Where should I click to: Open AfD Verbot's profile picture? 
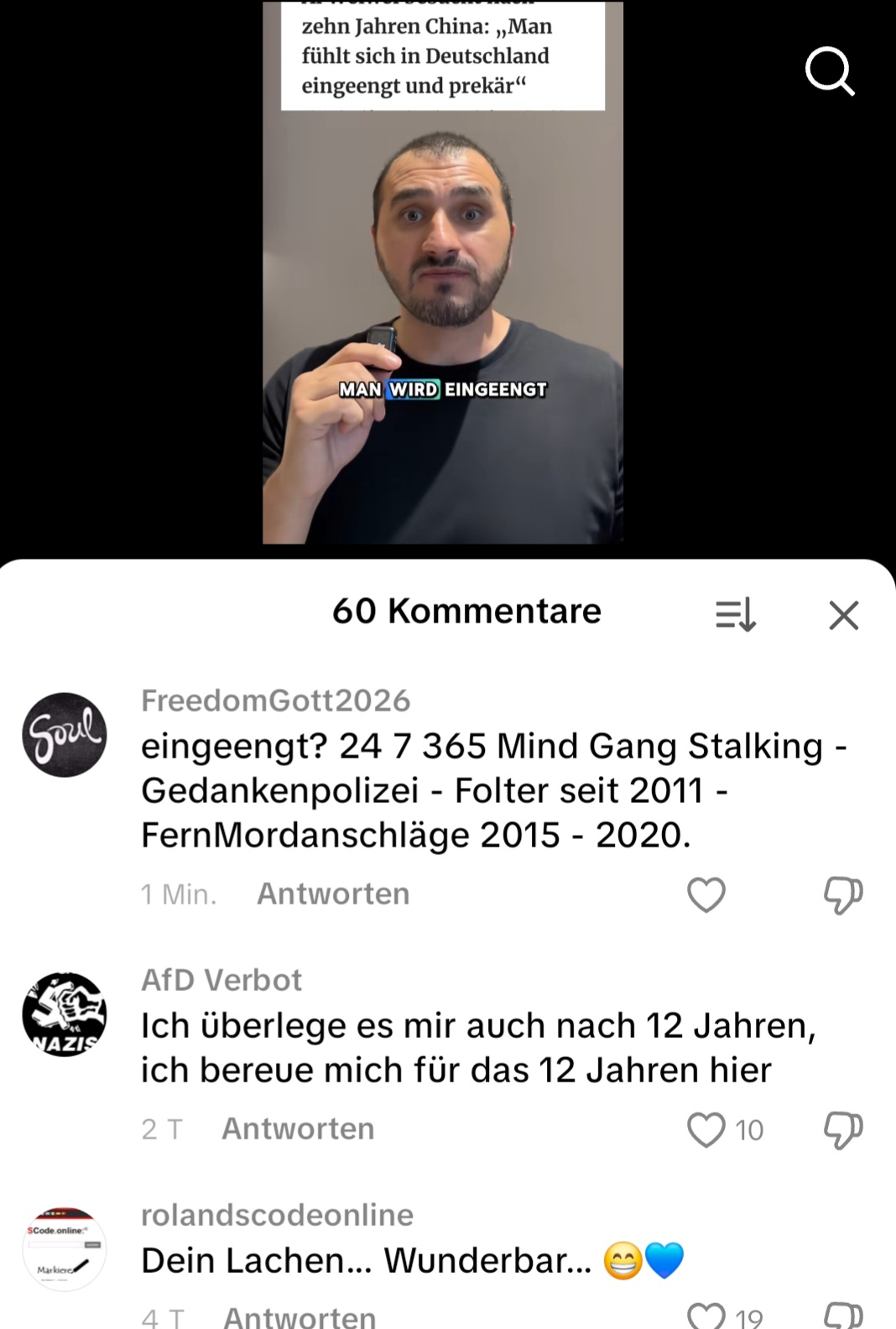coord(65,1014)
